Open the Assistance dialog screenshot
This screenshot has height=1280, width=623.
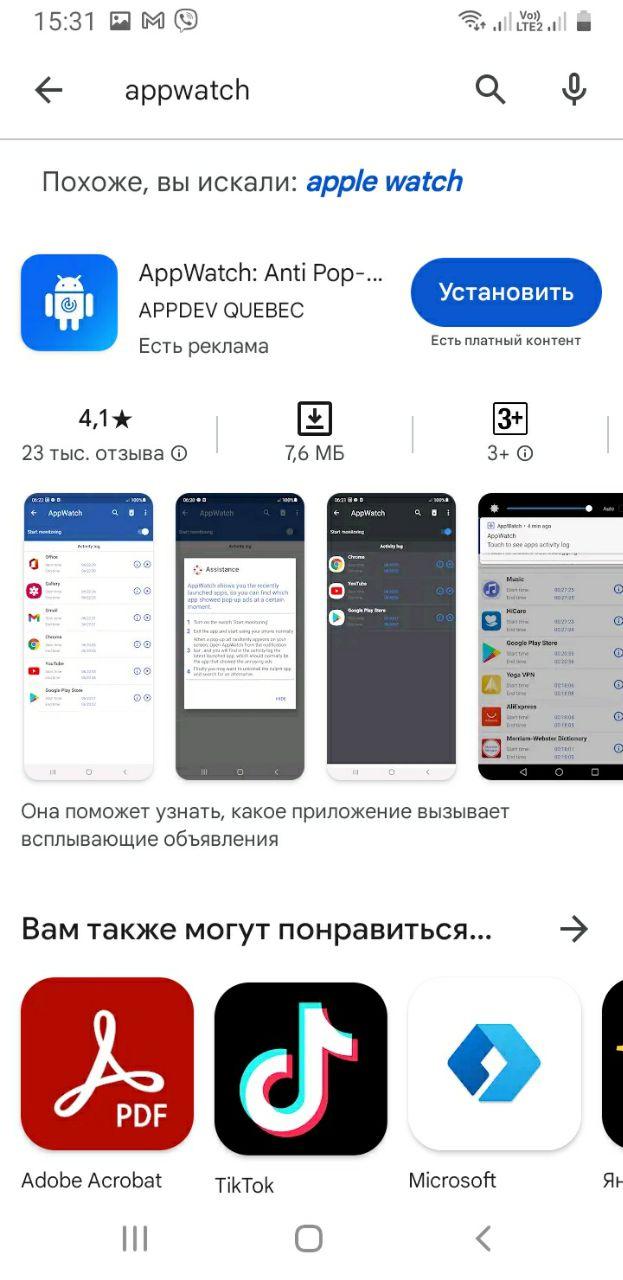coord(240,636)
